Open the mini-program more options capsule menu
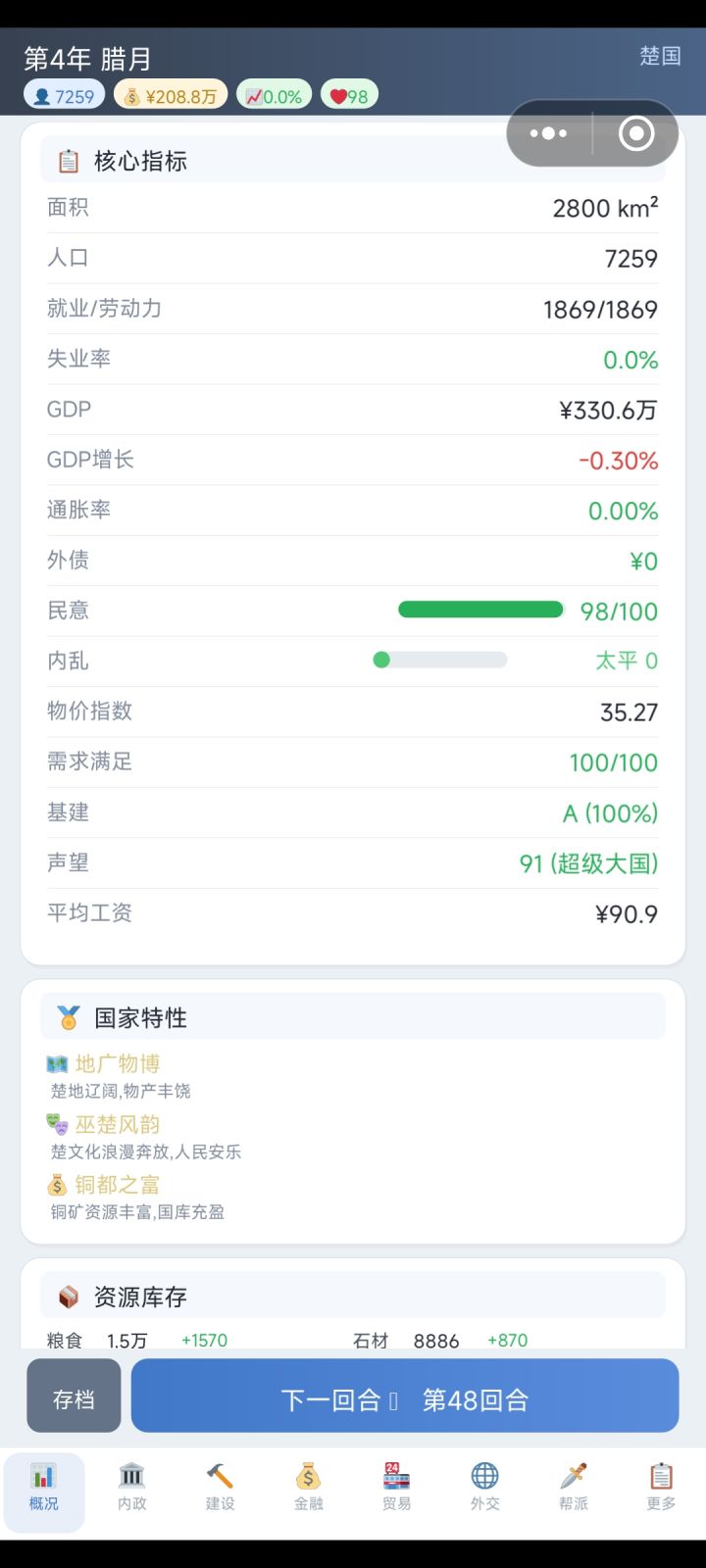 pos(547,132)
